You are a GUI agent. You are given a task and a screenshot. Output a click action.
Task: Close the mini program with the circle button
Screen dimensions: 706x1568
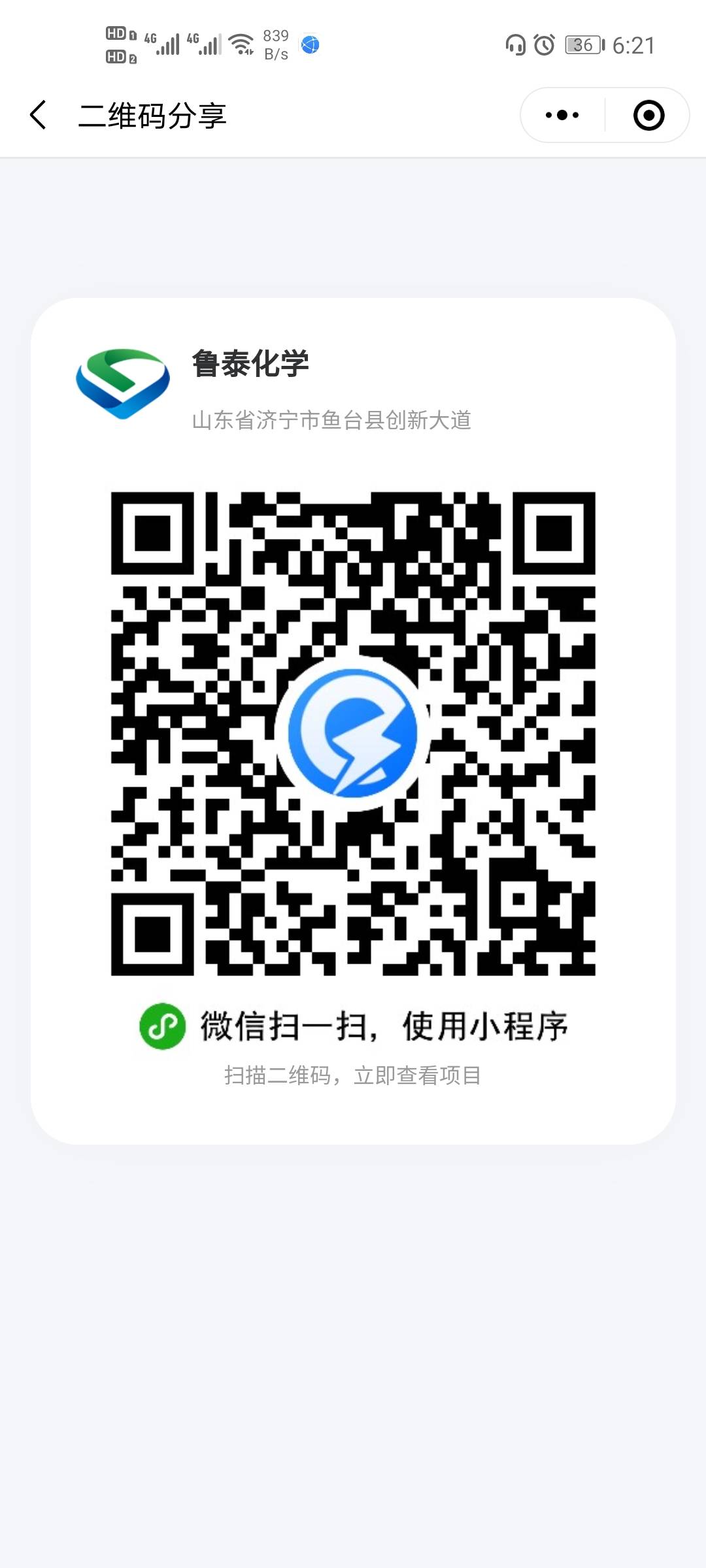[648, 116]
